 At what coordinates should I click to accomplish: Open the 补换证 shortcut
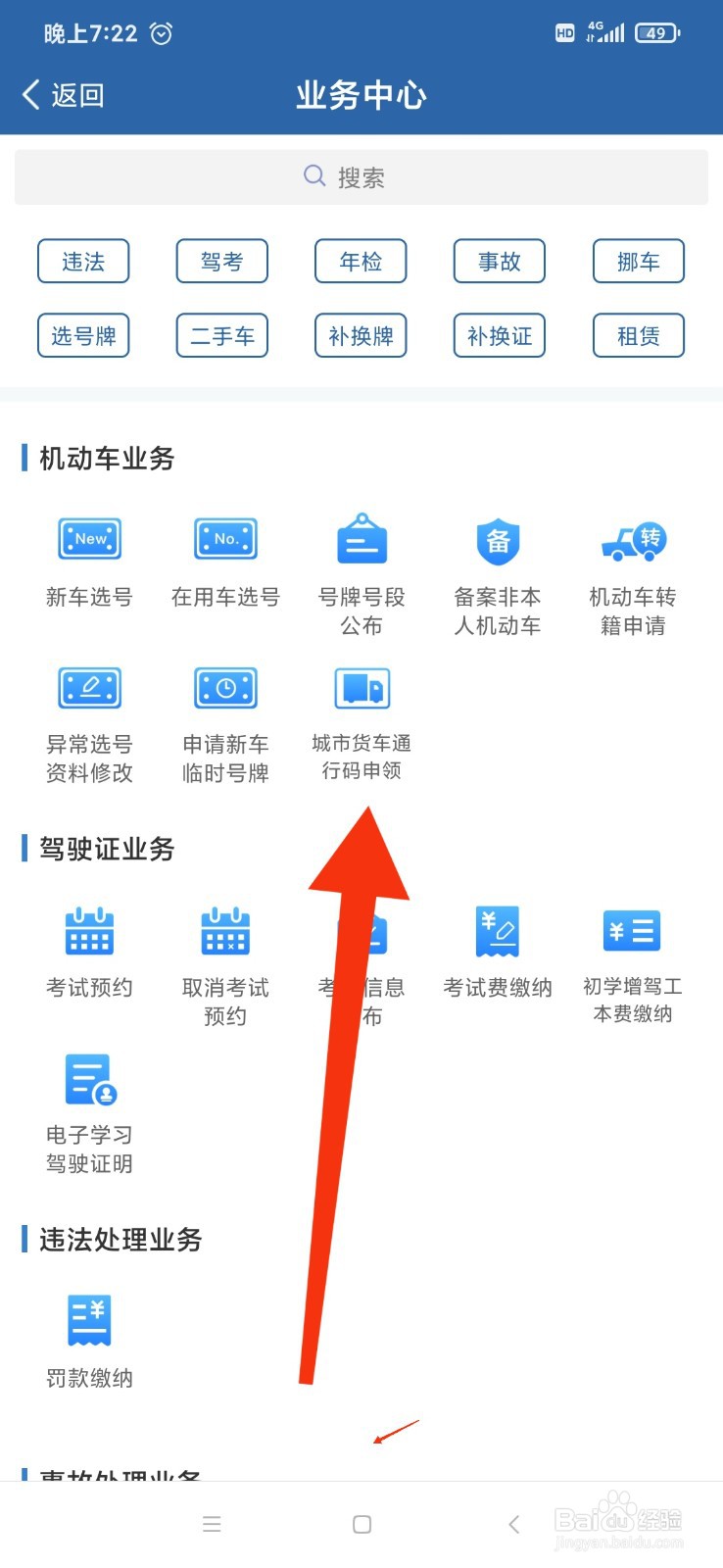(x=499, y=335)
